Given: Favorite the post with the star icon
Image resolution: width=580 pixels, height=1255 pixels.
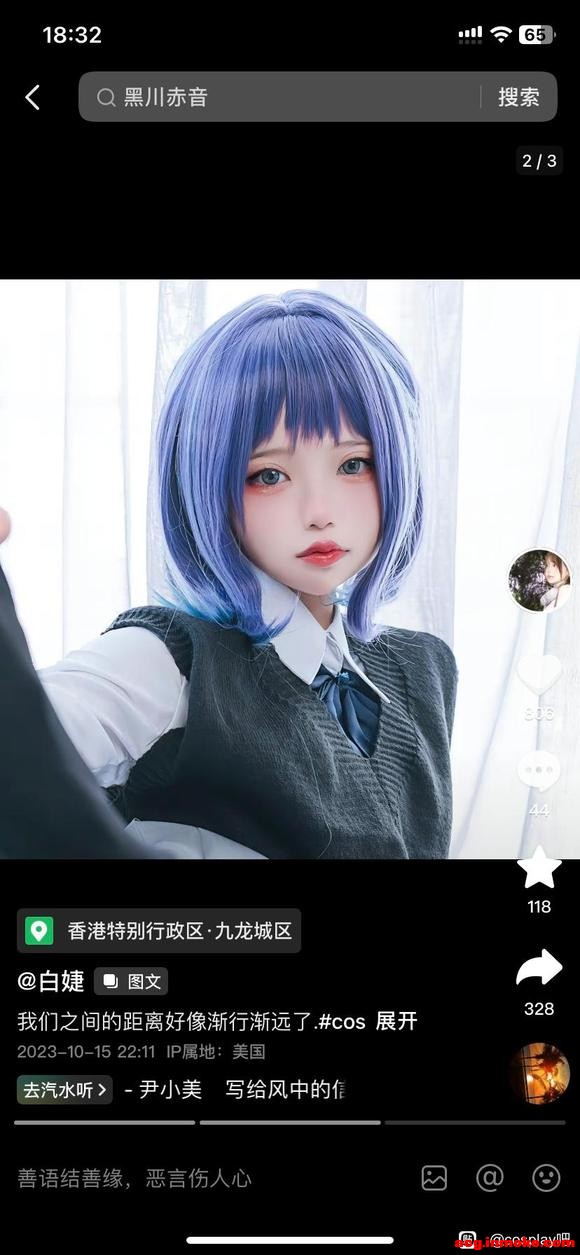Looking at the screenshot, I should 539,868.
